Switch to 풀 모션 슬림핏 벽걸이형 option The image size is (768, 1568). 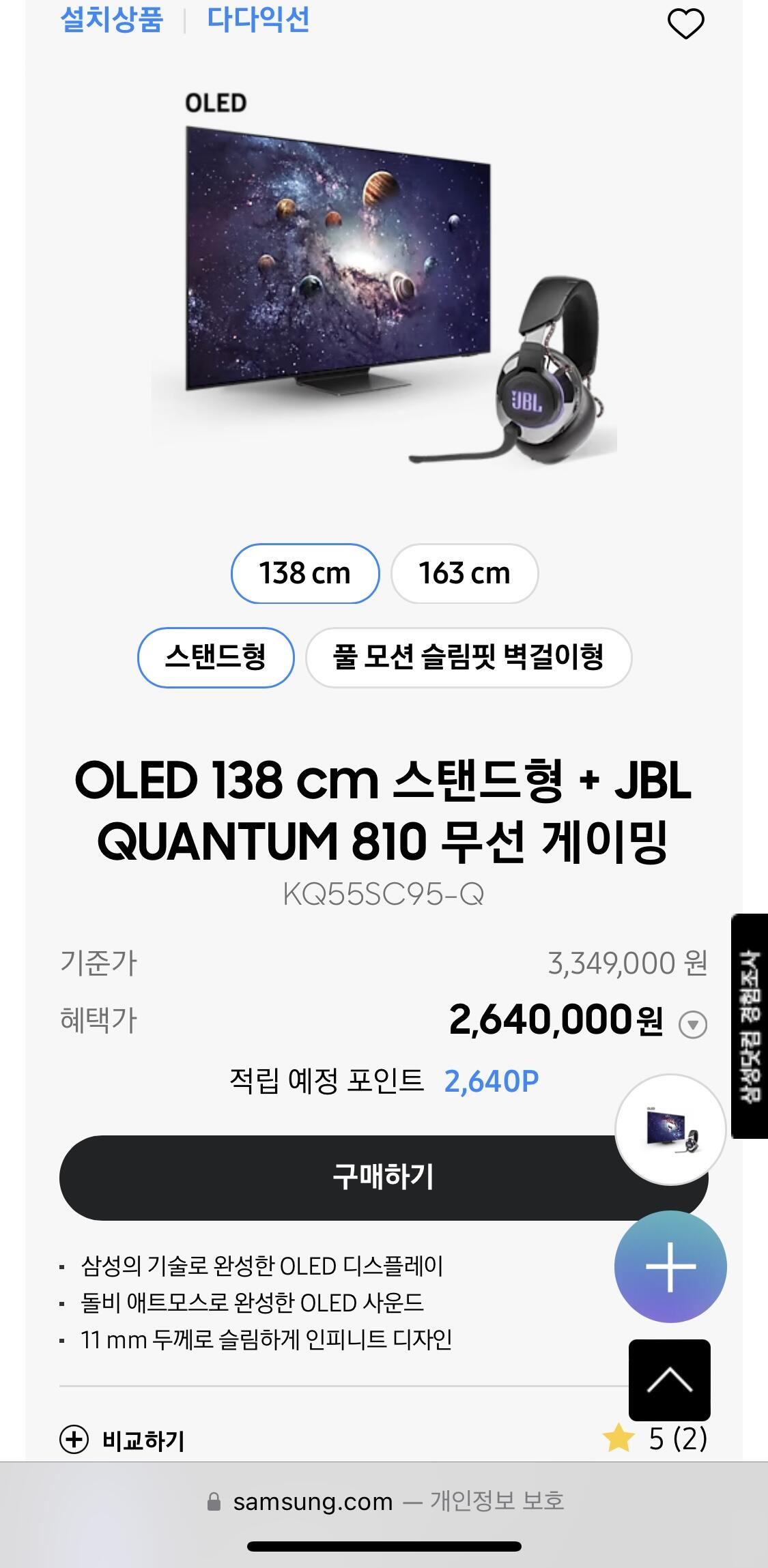(x=468, y=657)
